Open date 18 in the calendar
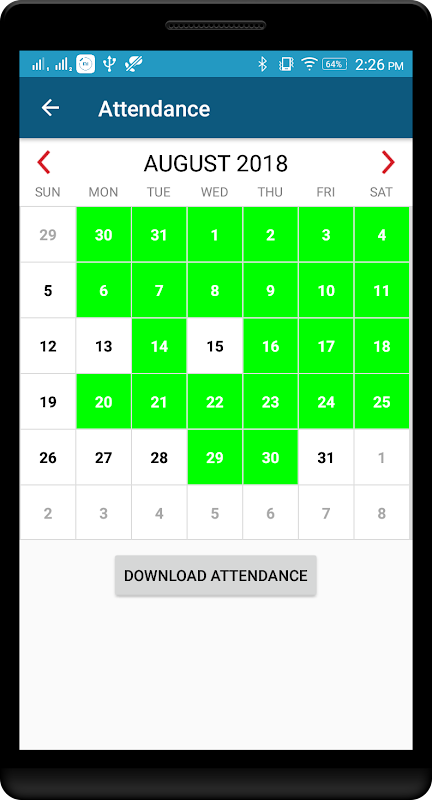Screen dimensions: 432x800 tap(382, 346)
